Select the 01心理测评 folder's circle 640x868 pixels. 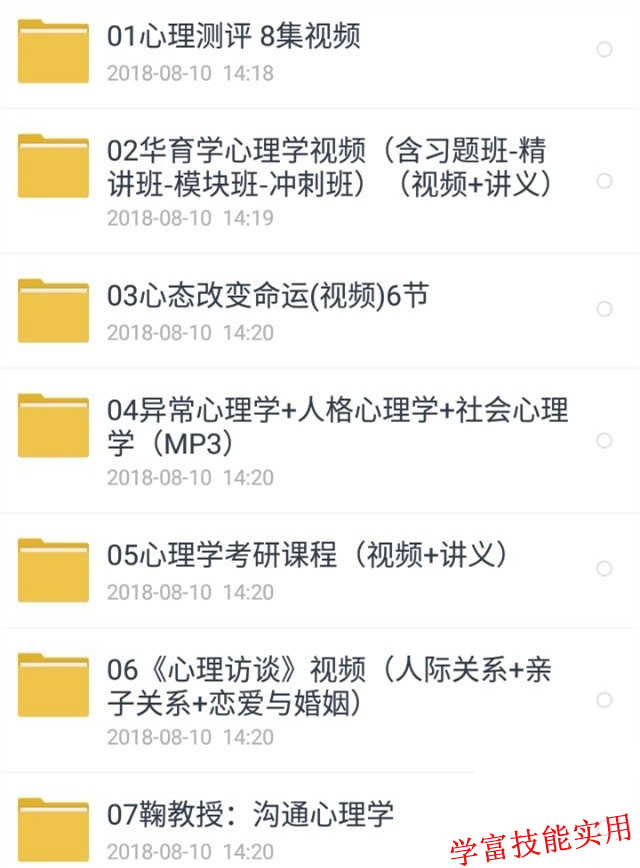pyautogui.click(x=604, y=49)
